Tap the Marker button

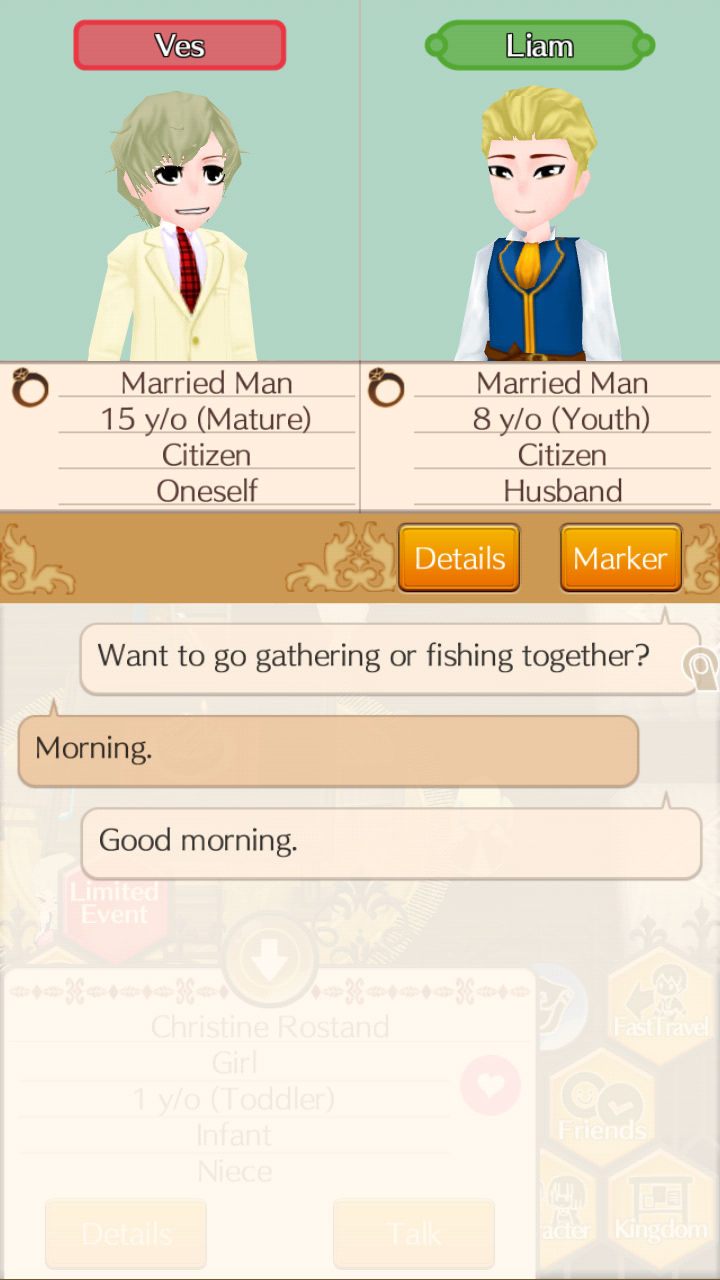pos(620,558)
